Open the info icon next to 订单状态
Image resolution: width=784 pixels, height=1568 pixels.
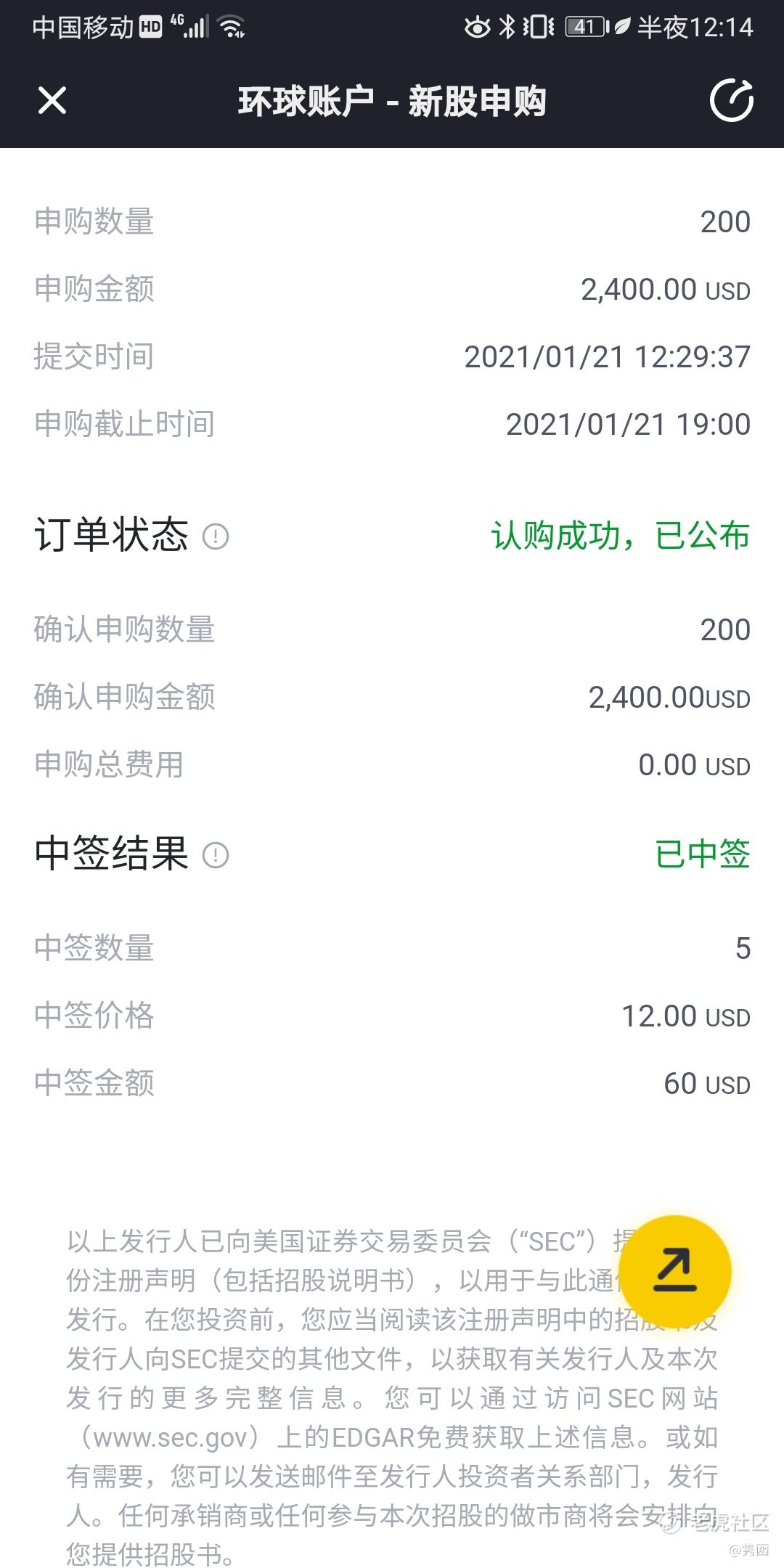point(216,537)
